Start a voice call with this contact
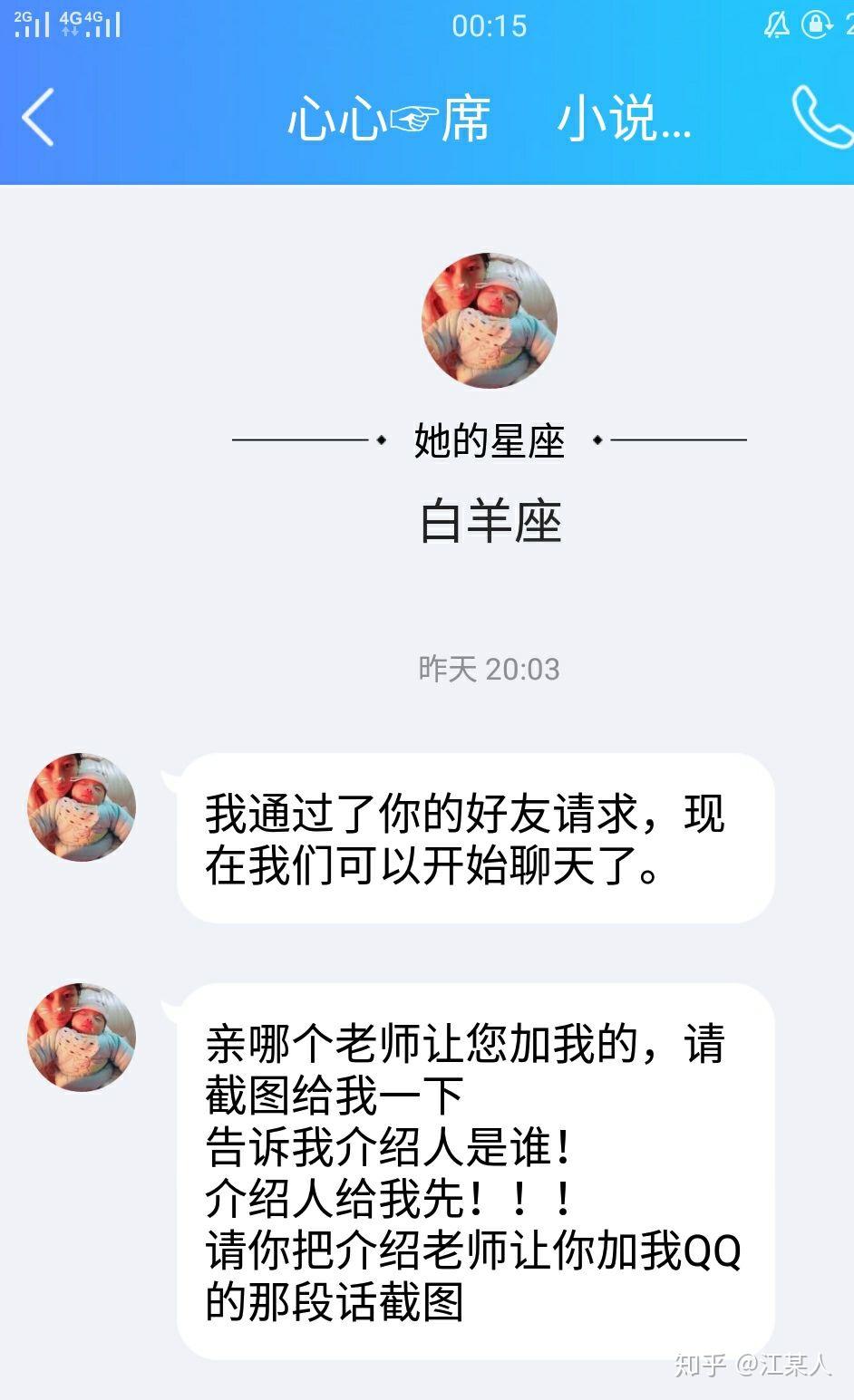The height and width of the screenshot is (1400, 854). point(823,117)
